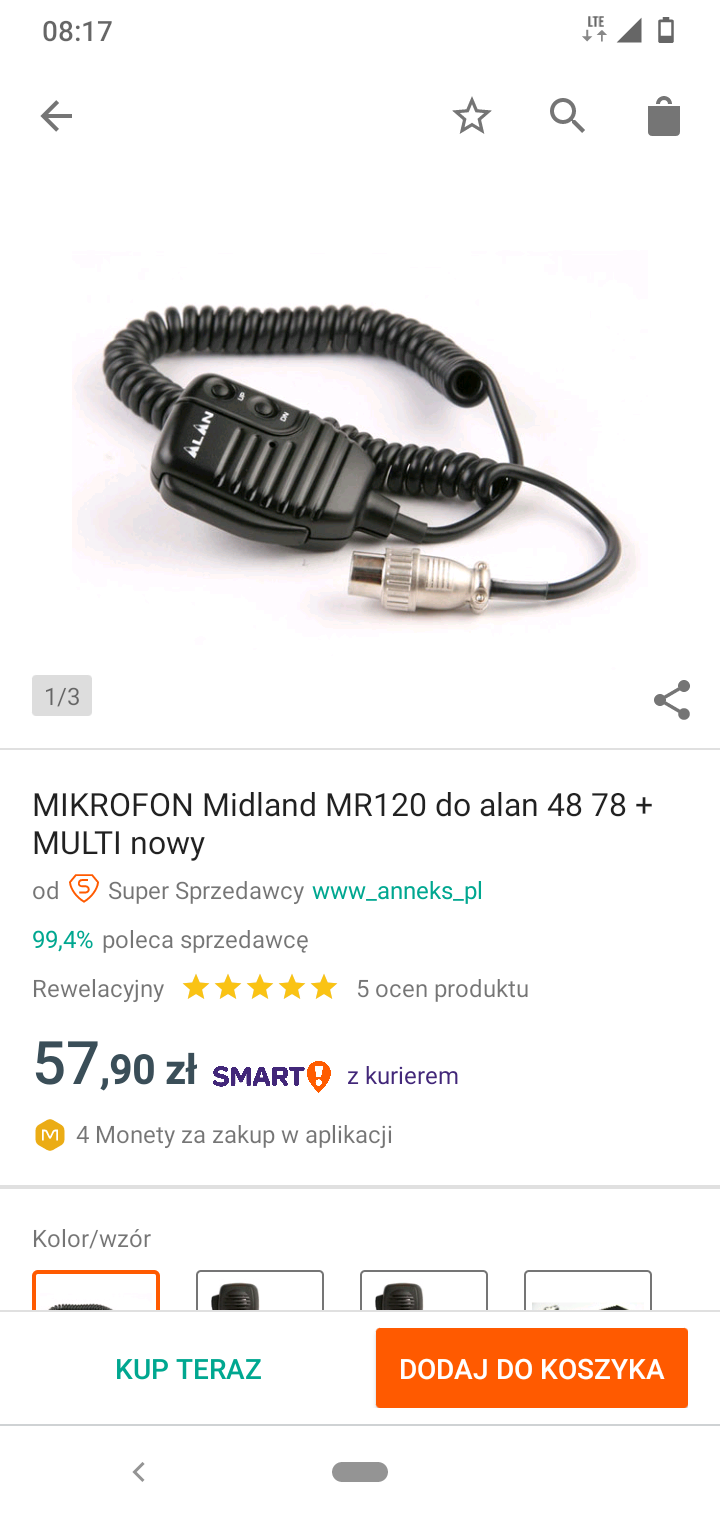Screen dimensions: 720x1520
Task: View the 5 product ratings
Action: pos(442,989)
